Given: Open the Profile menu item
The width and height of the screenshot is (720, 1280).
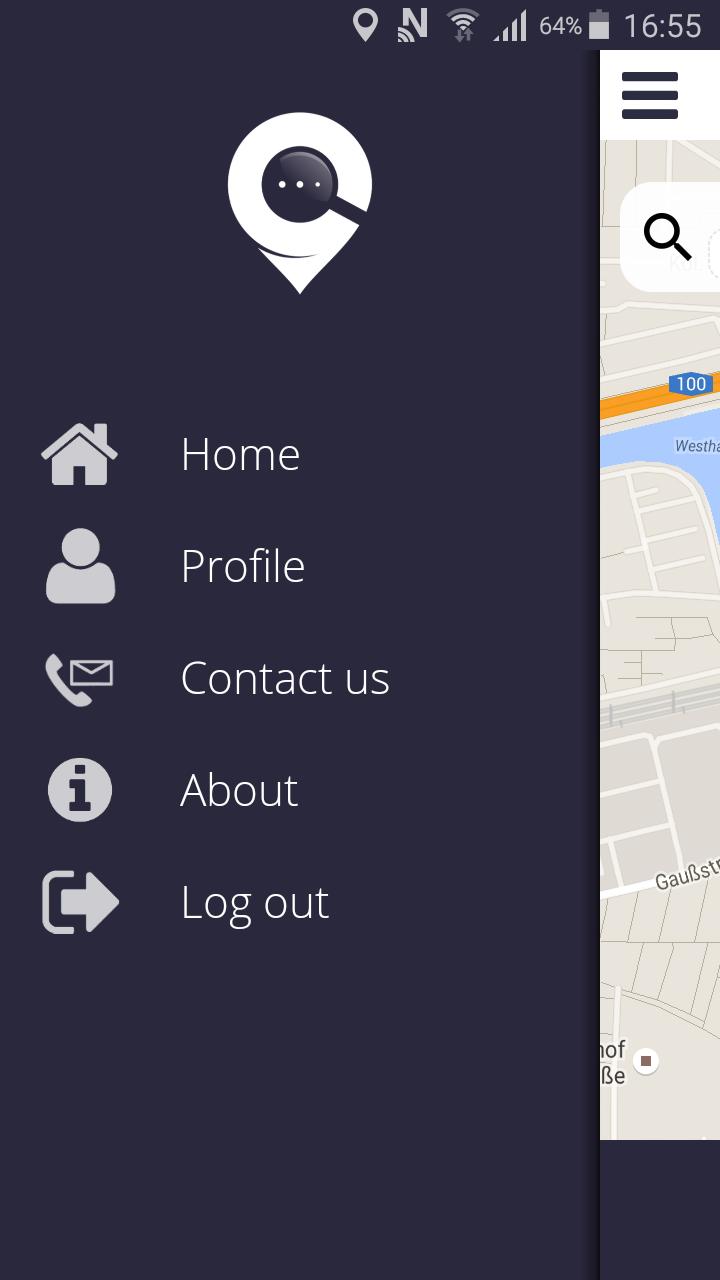Looking at the screenshot, I should coord(242,567).
